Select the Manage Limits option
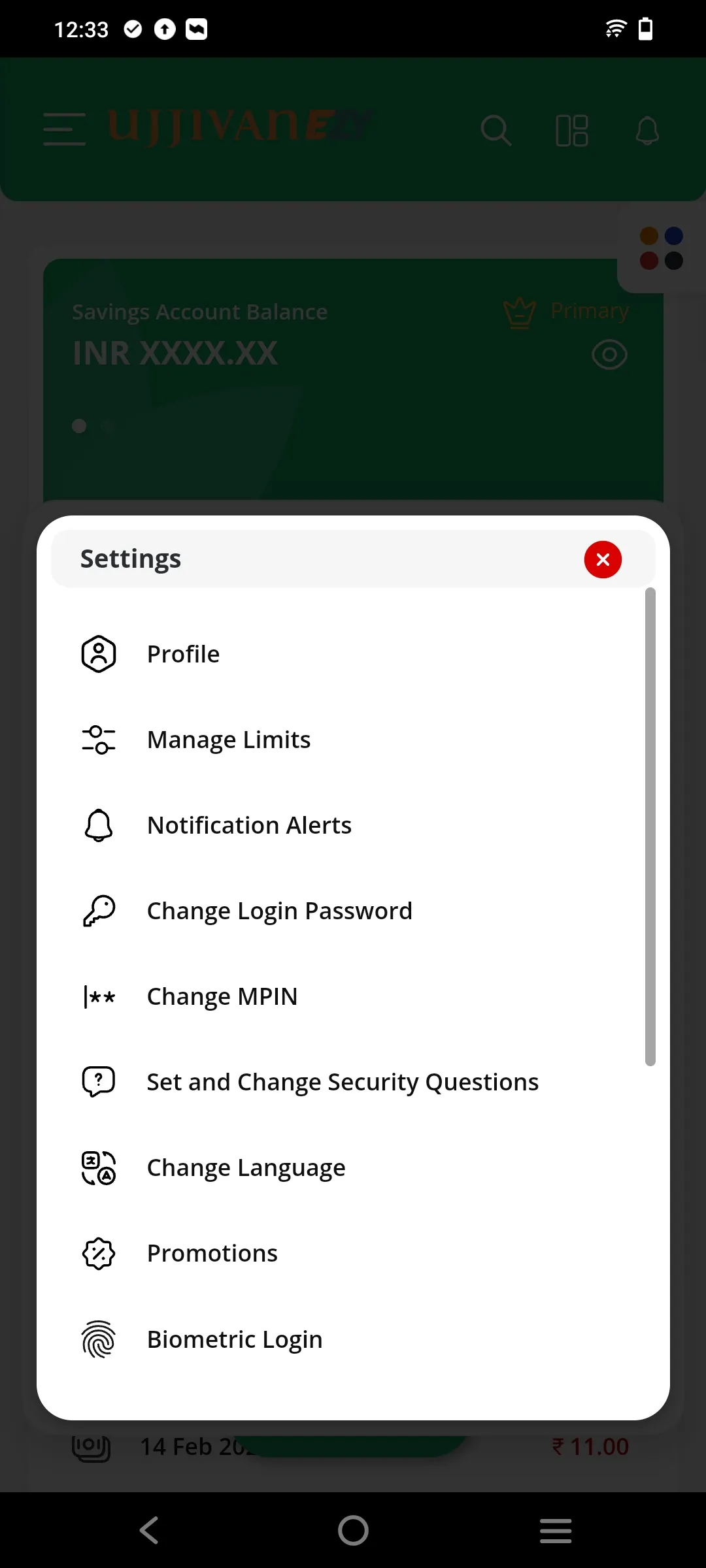 [229, 739]
